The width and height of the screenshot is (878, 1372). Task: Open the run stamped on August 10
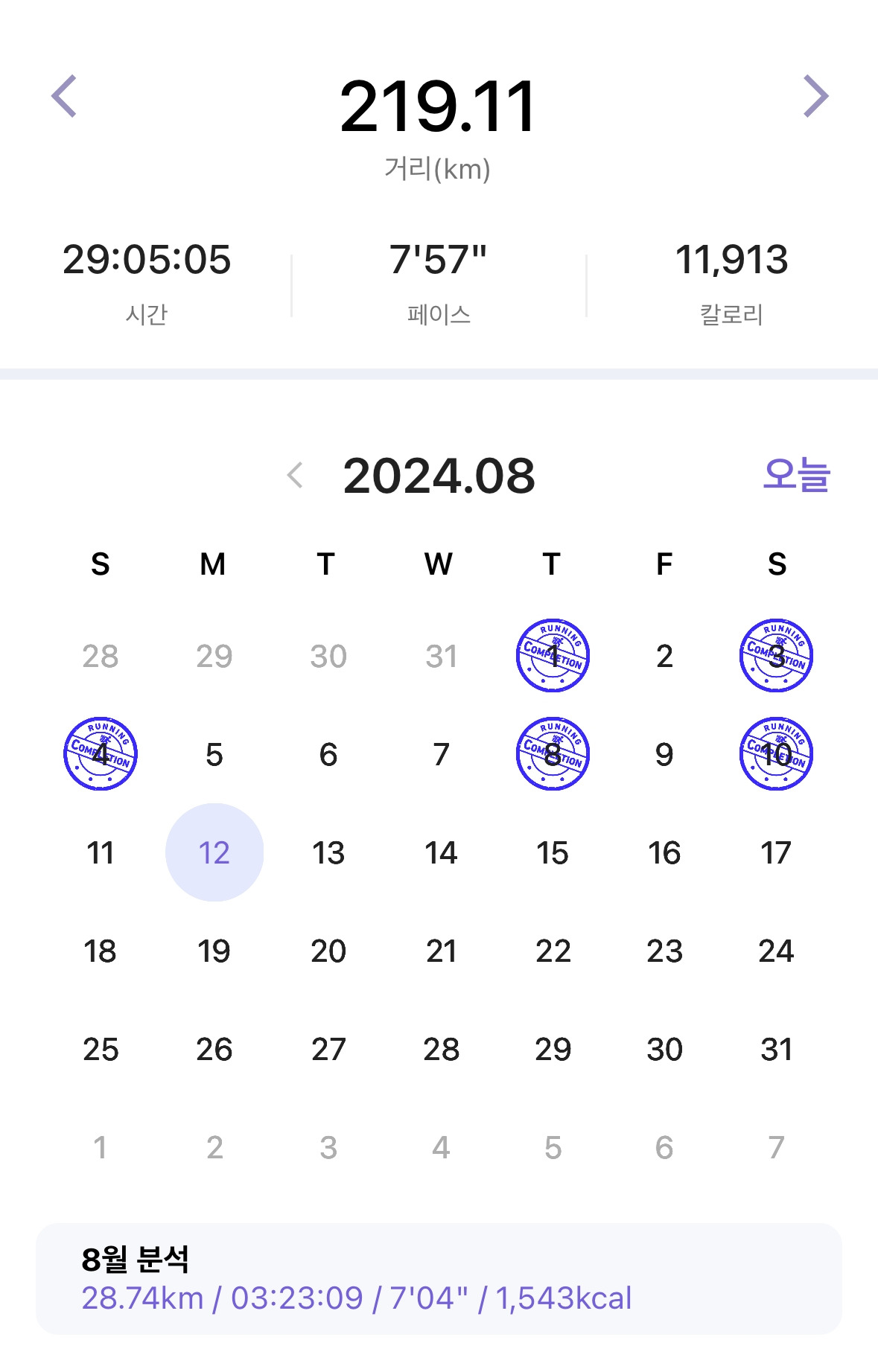776,754
